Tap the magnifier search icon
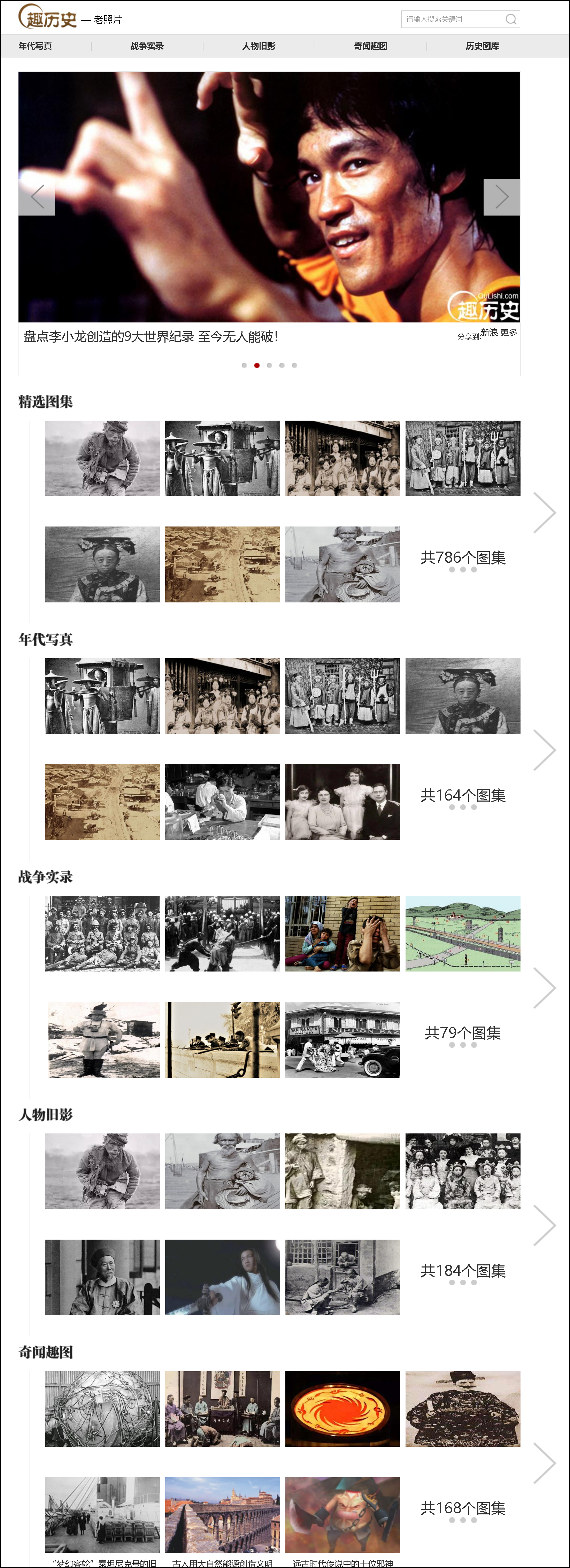Image resolution: width=570 pixels, height=1568 pixels. click(511, 19)
